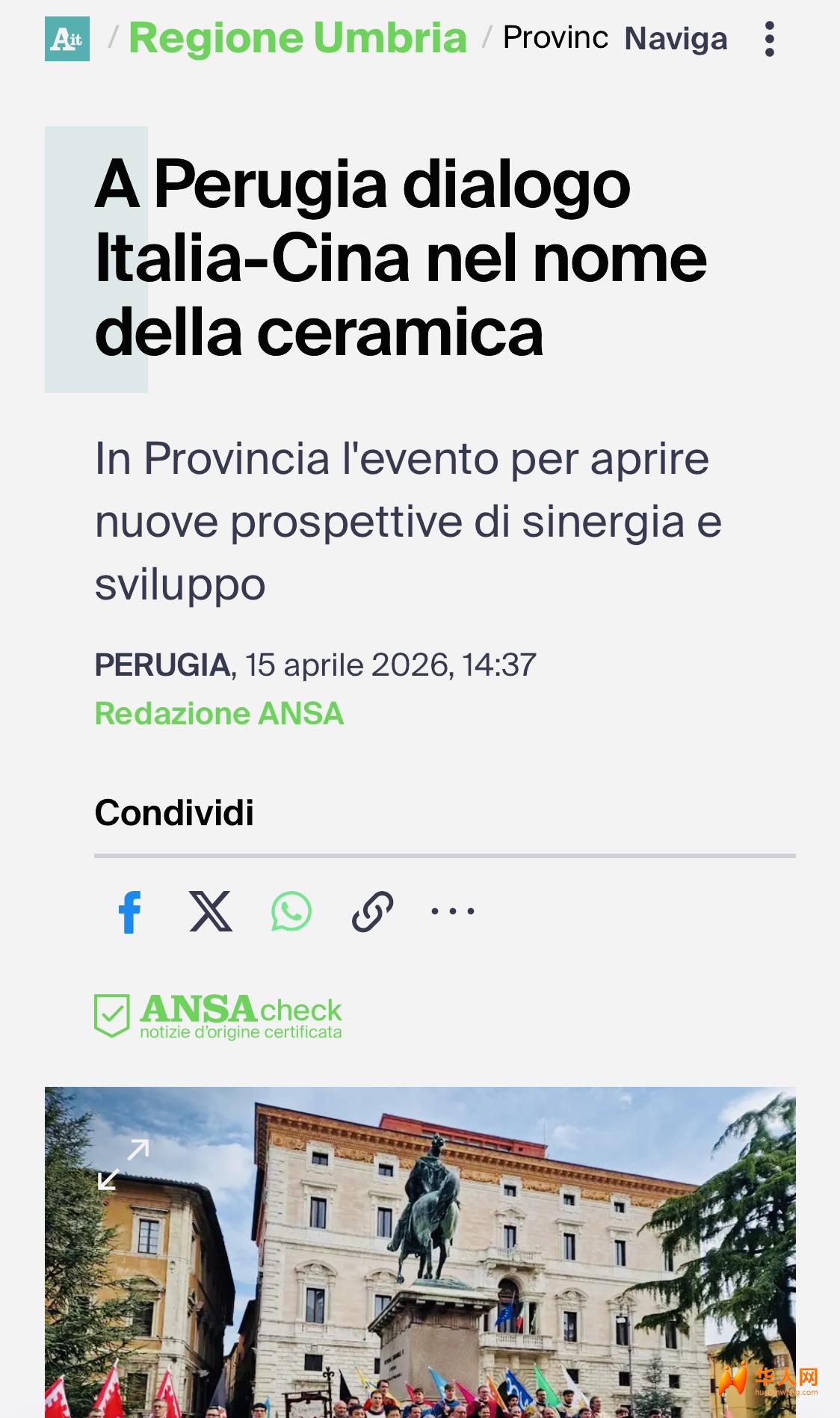Go to the Provincia breadcrumb link
The height and width of the screenshot is (1418, 840).
[555, 38]
